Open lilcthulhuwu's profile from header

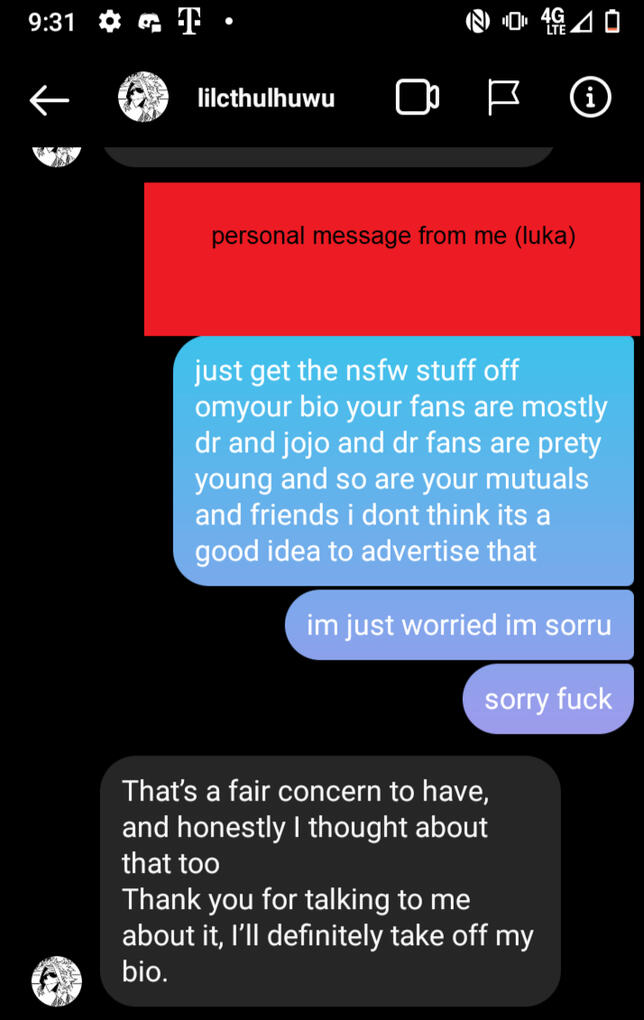click(266, 98)
